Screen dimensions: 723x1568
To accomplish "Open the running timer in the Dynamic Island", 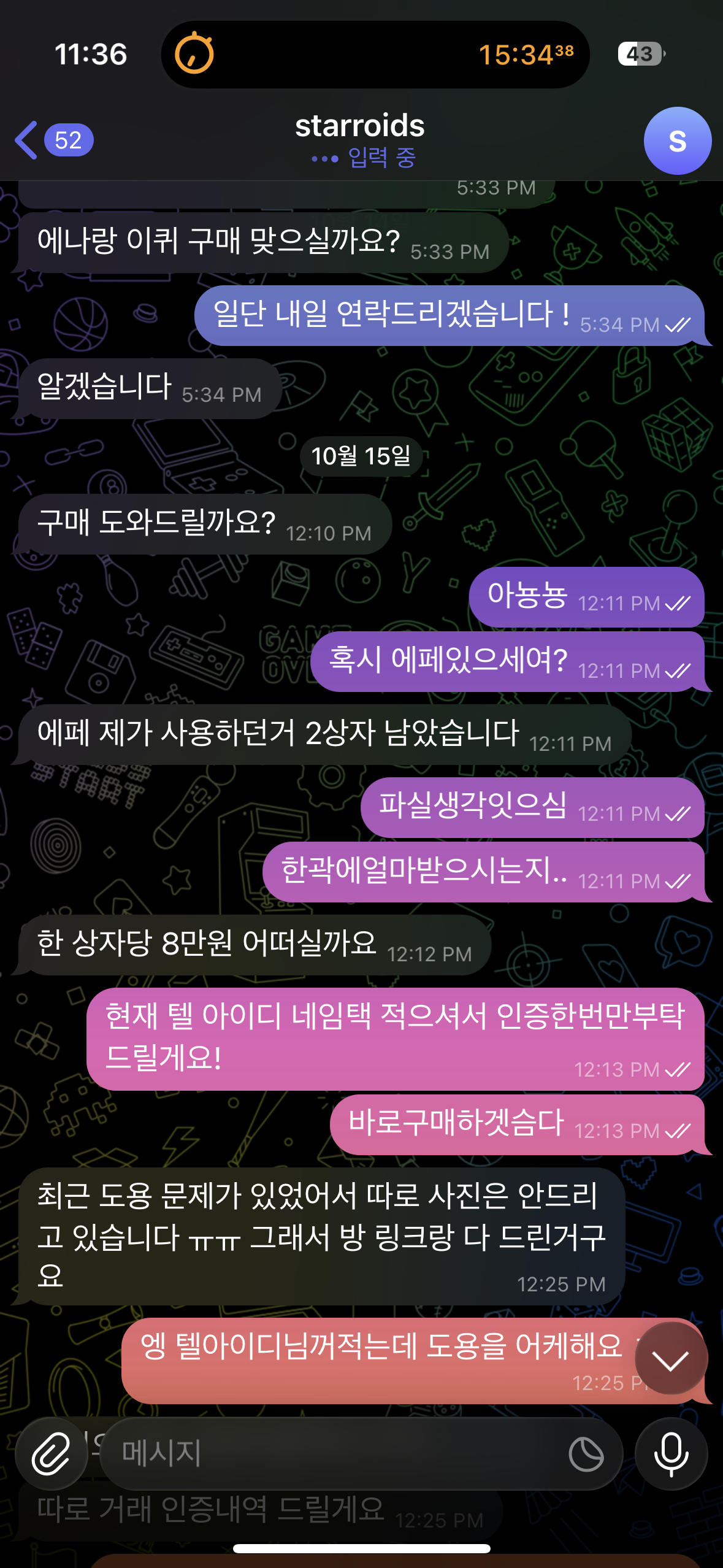I will click(375, 55).
